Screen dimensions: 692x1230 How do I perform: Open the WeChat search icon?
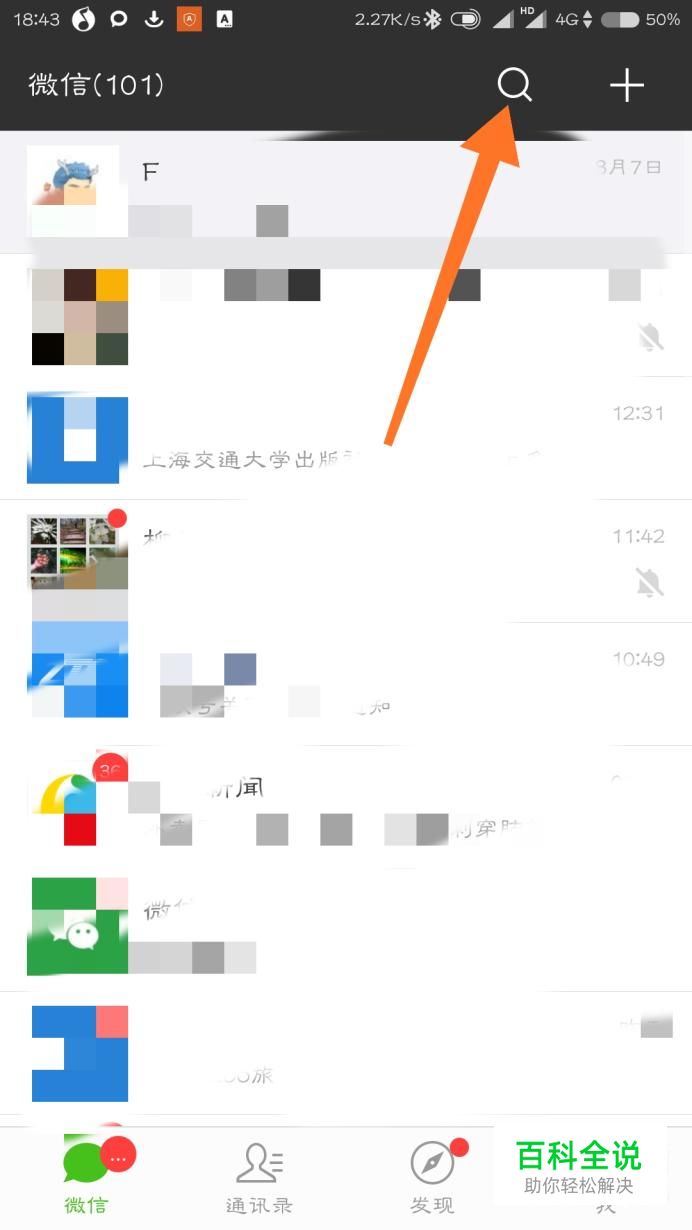click(x=515, y=86)
